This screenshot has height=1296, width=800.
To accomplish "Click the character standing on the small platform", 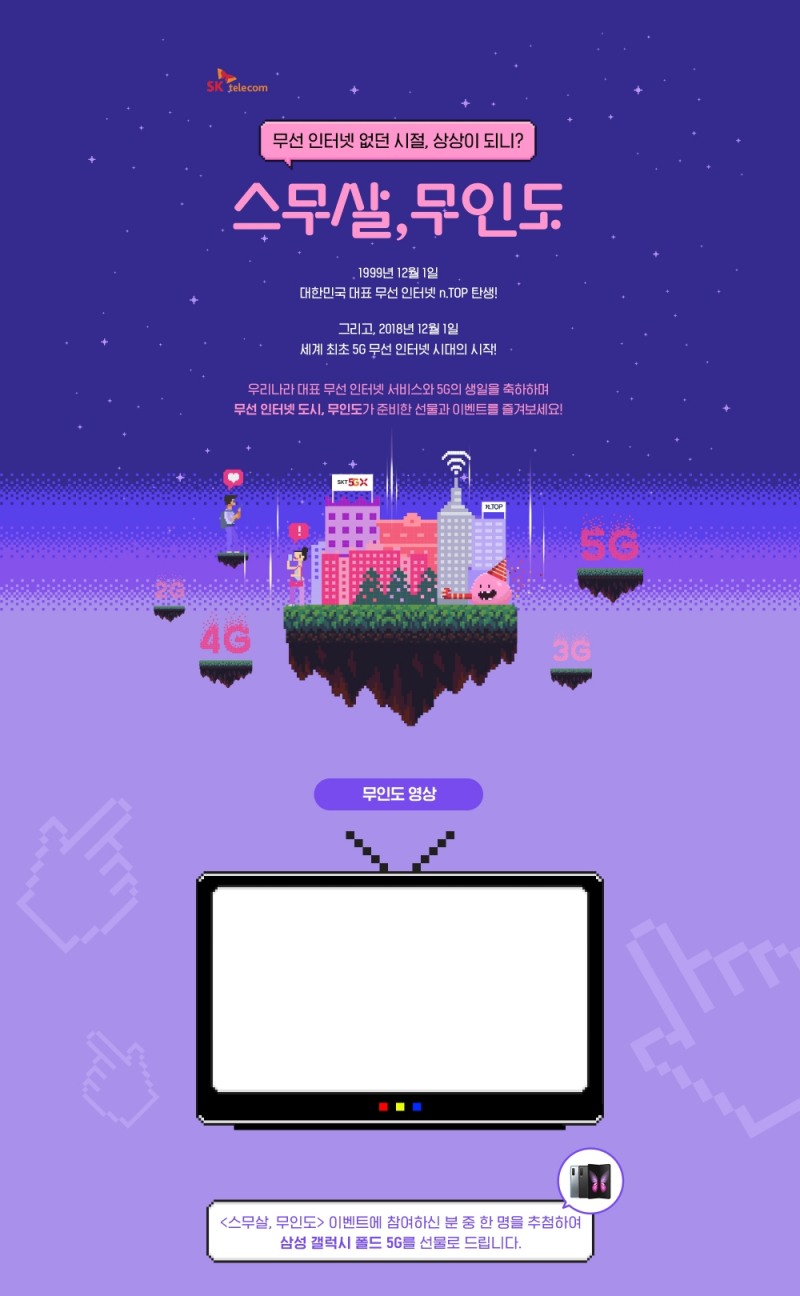I will click(231, 515).
